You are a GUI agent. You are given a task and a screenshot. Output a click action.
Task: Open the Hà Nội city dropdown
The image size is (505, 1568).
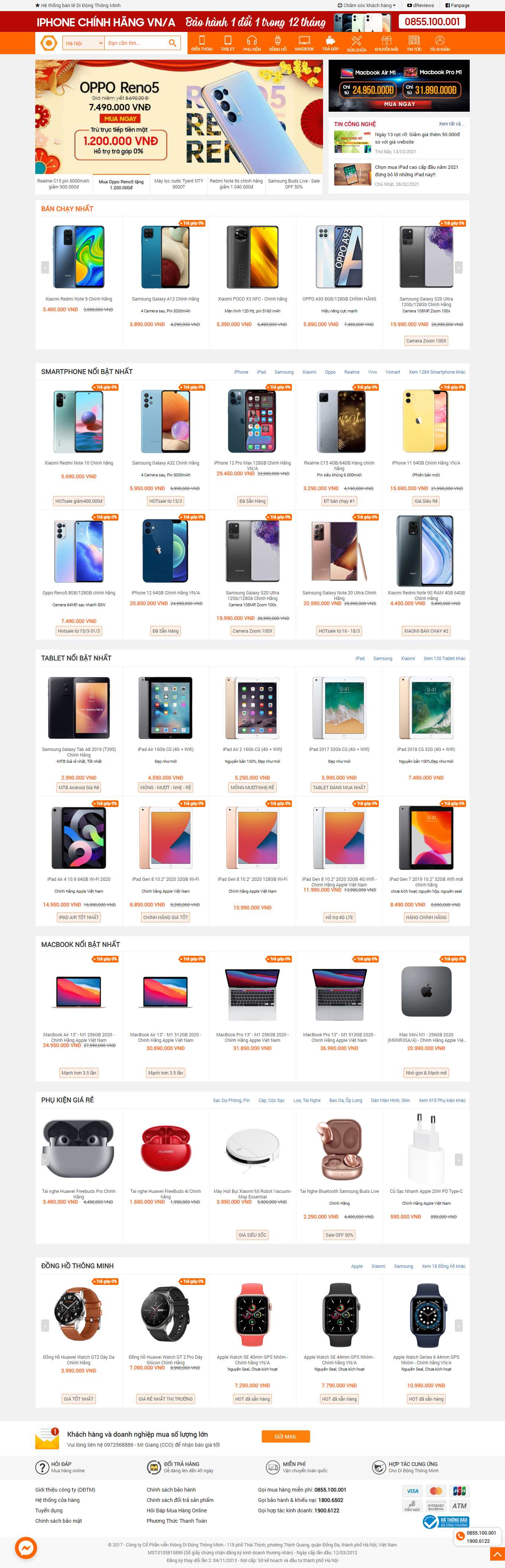(84, 43)
